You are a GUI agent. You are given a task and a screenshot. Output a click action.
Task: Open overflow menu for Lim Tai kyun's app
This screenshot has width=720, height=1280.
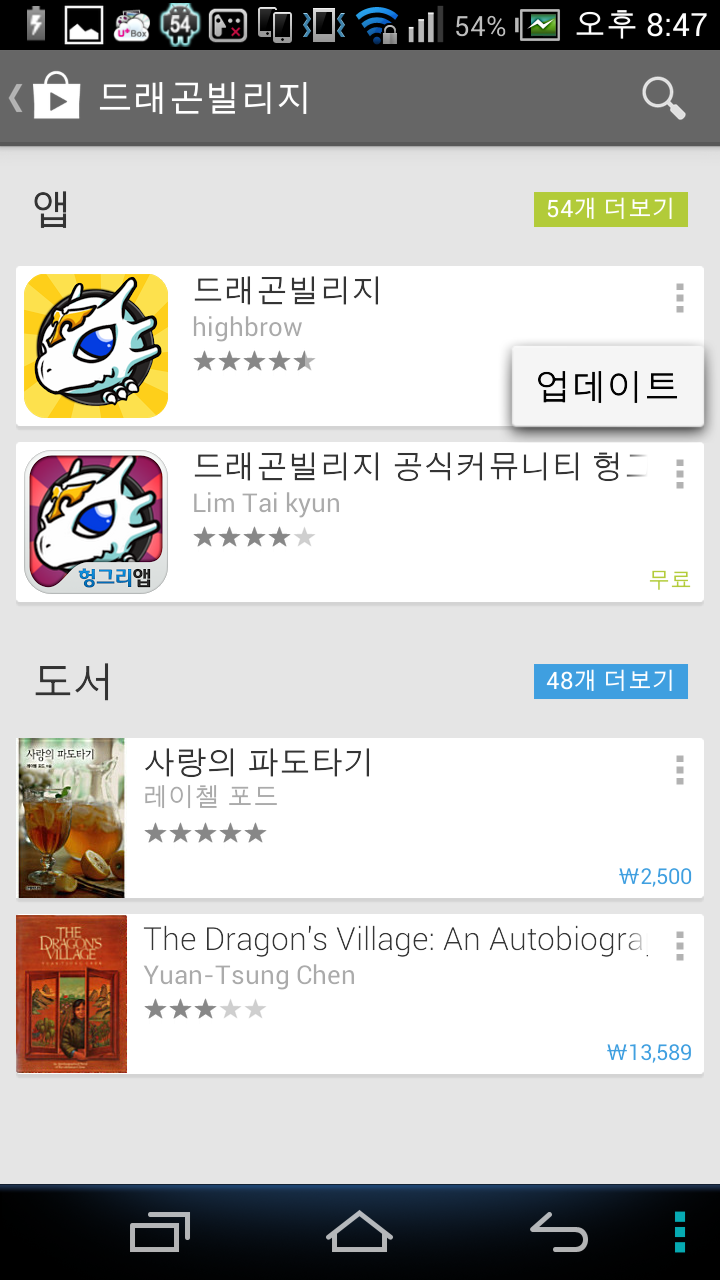[x=680, y=474]
